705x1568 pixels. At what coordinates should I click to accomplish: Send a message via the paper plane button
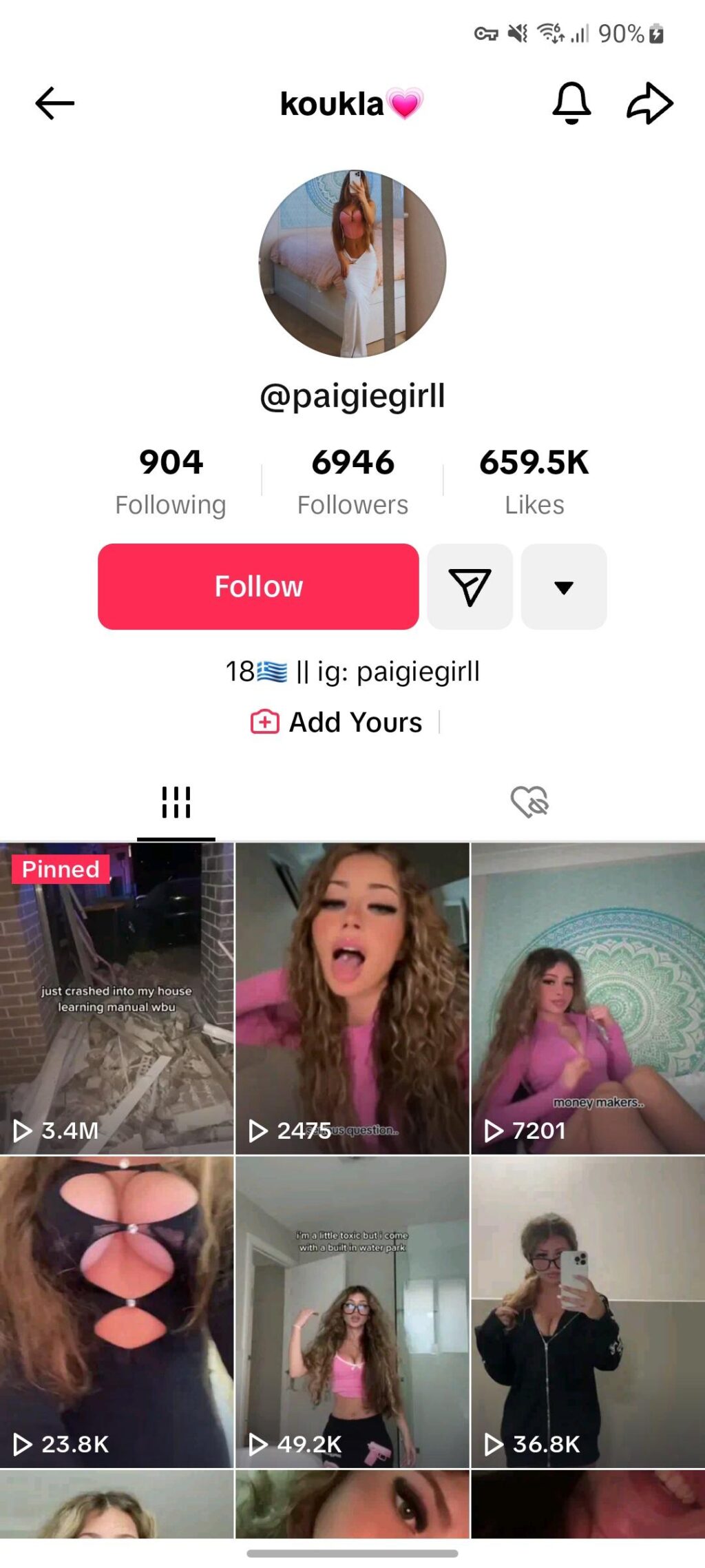470,586
